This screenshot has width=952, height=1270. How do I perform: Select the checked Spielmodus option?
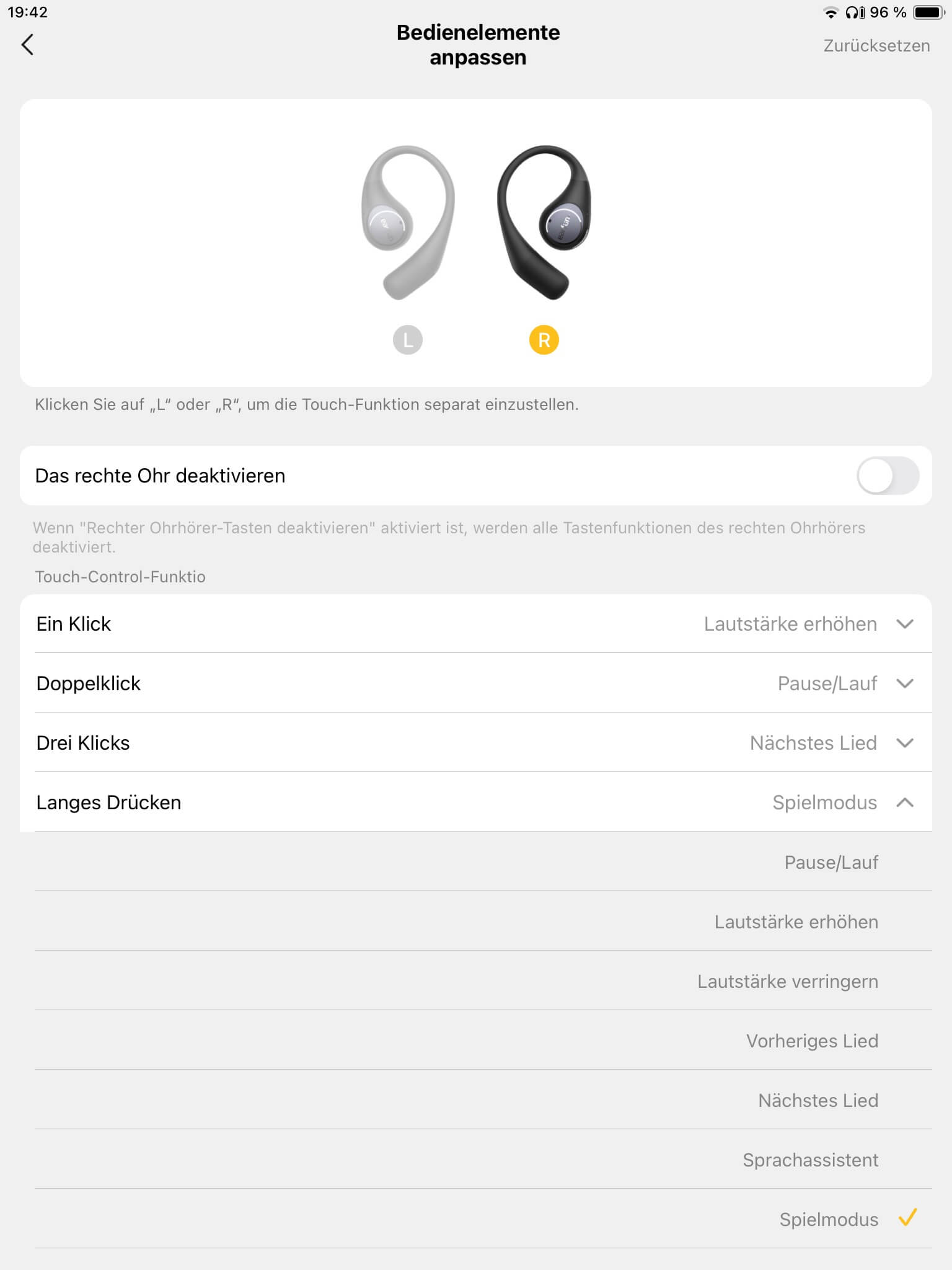pyautogui.click(x=829, y=1219)
